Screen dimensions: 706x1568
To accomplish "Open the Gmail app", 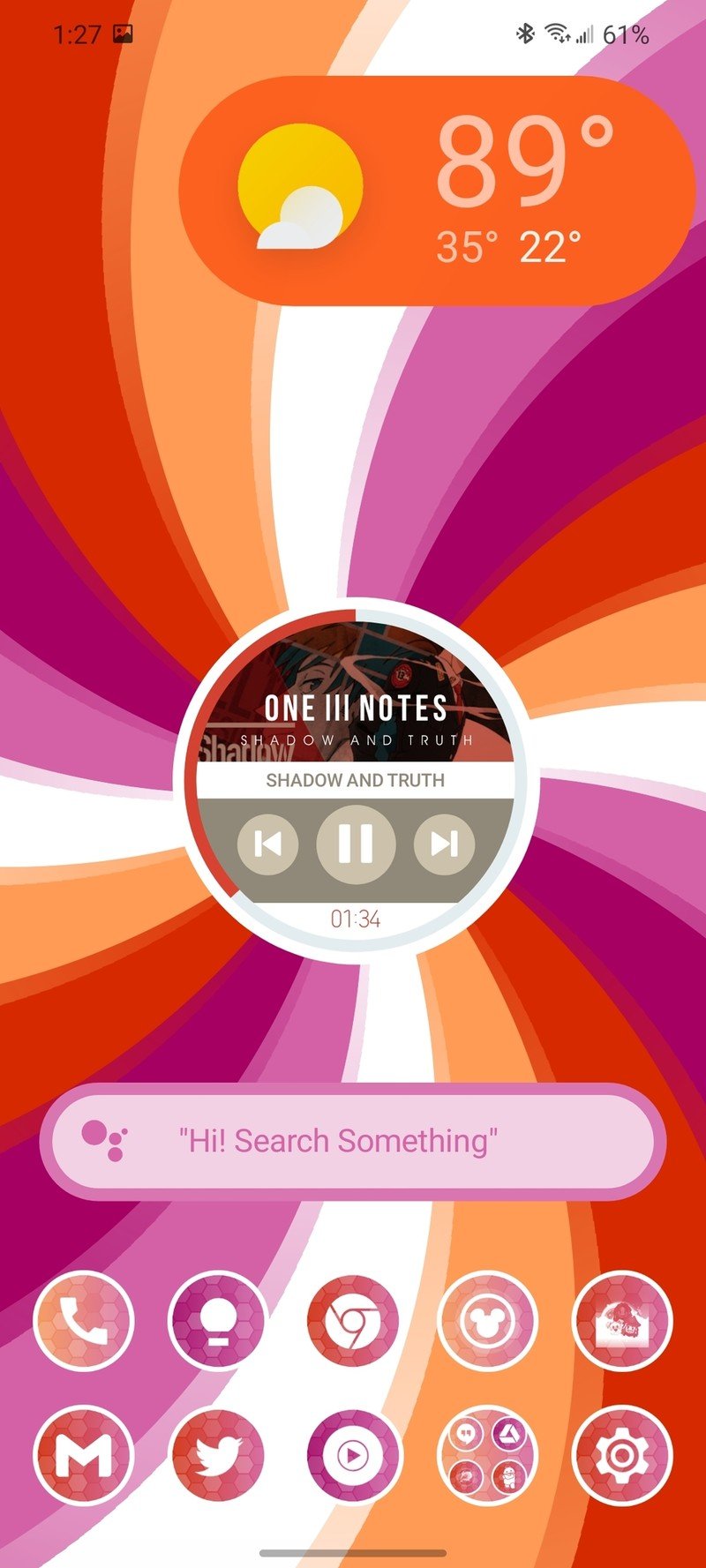I will 84,1455.
